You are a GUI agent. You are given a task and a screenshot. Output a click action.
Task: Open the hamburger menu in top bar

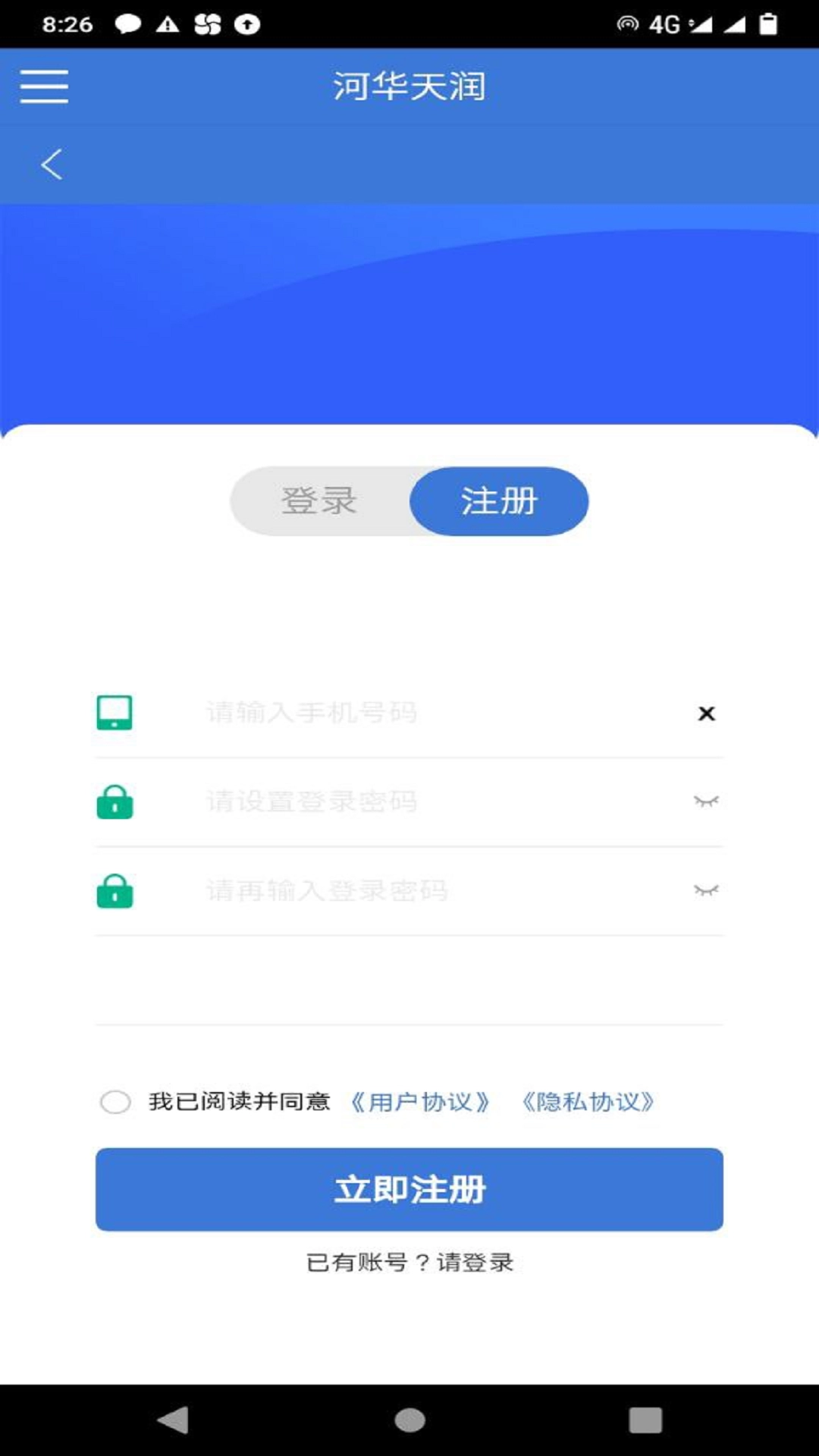pyautogui.click(x=43, y=86)
